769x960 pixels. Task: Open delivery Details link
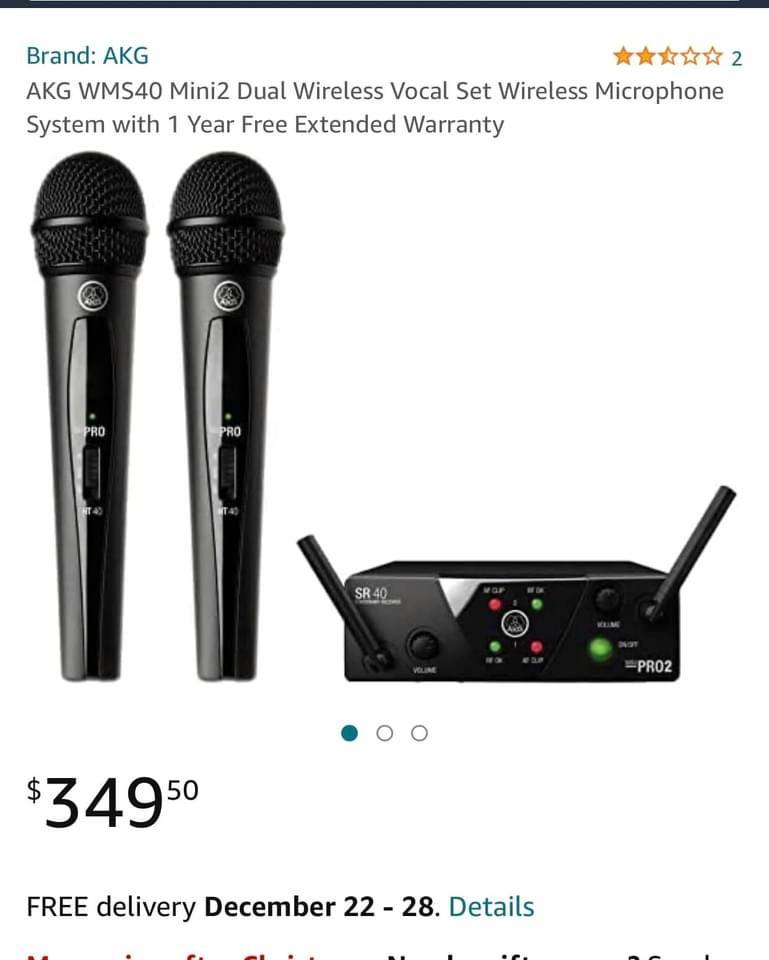pos(491,907)
